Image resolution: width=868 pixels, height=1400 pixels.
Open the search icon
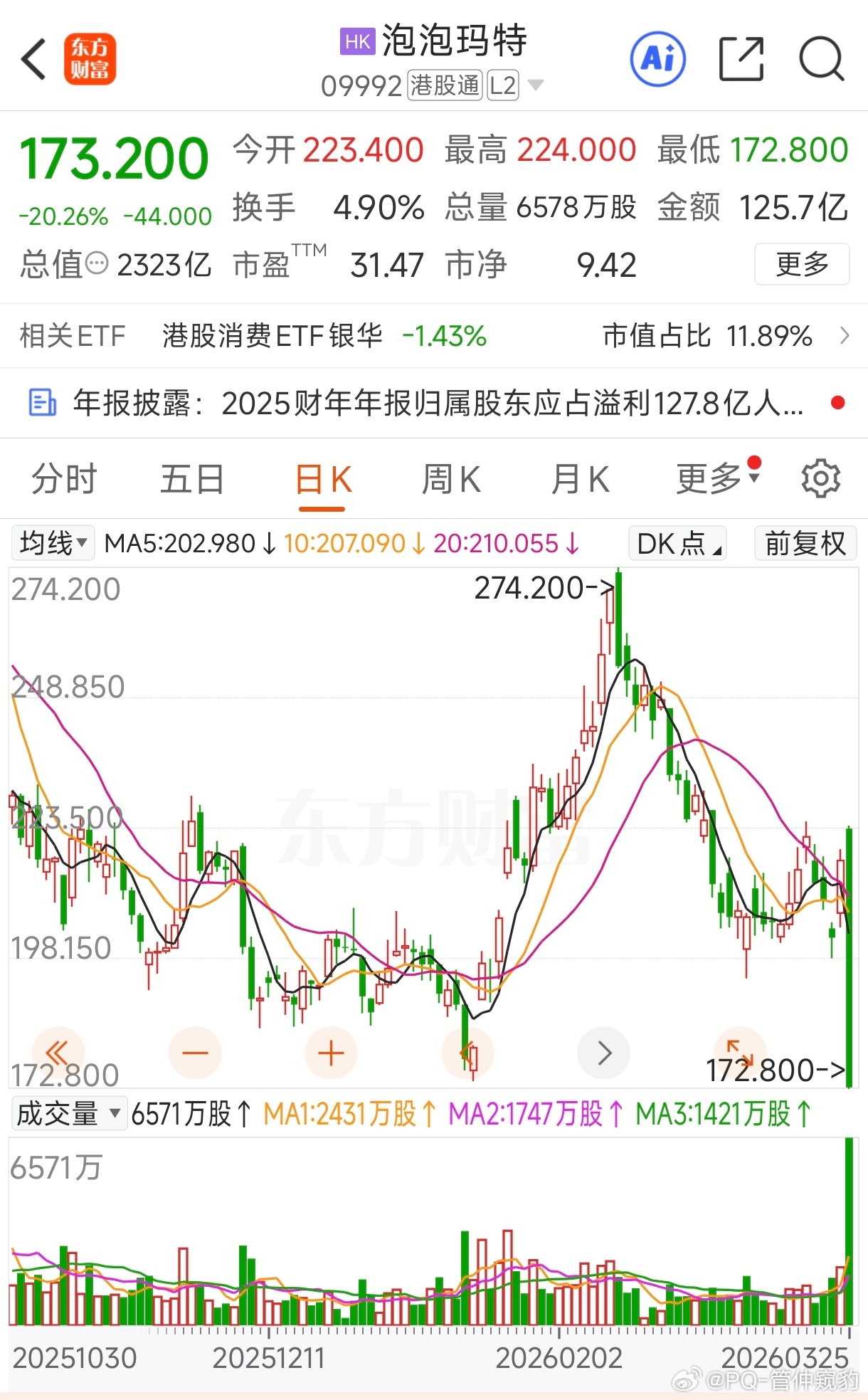[x=822, y=60]
